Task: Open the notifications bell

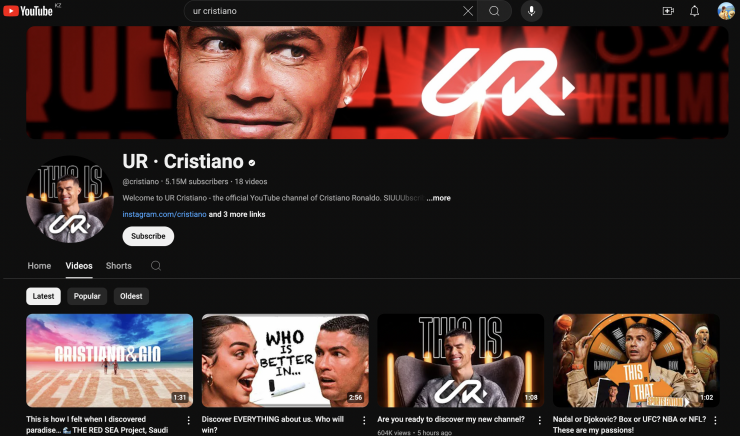Action: (x=695, y=11)
